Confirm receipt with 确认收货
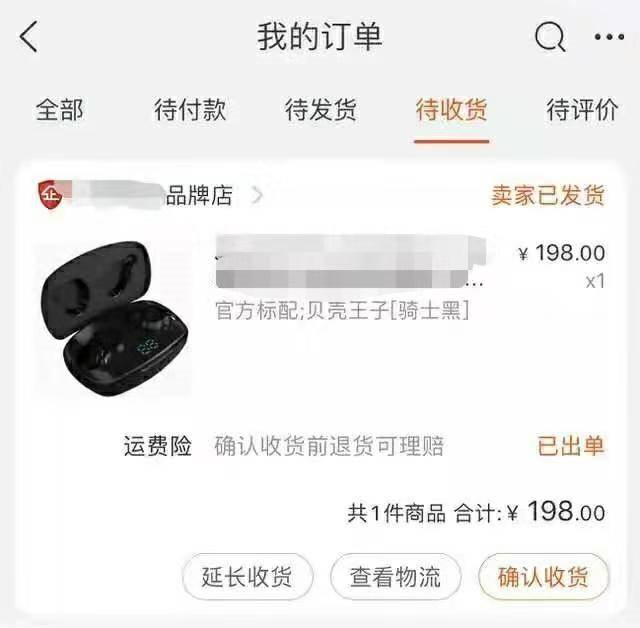 coord(543,577)
